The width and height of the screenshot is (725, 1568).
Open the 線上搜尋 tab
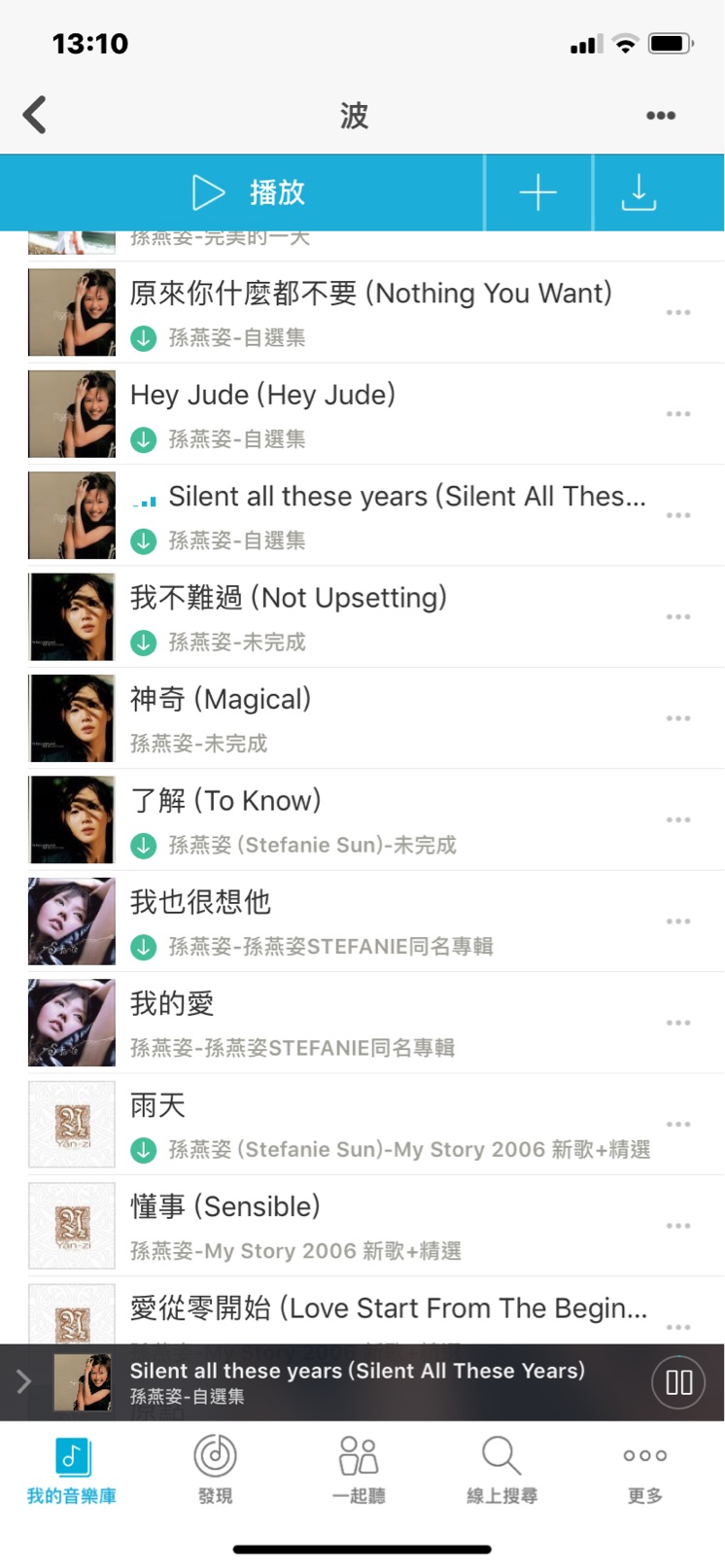[501, 1469]
